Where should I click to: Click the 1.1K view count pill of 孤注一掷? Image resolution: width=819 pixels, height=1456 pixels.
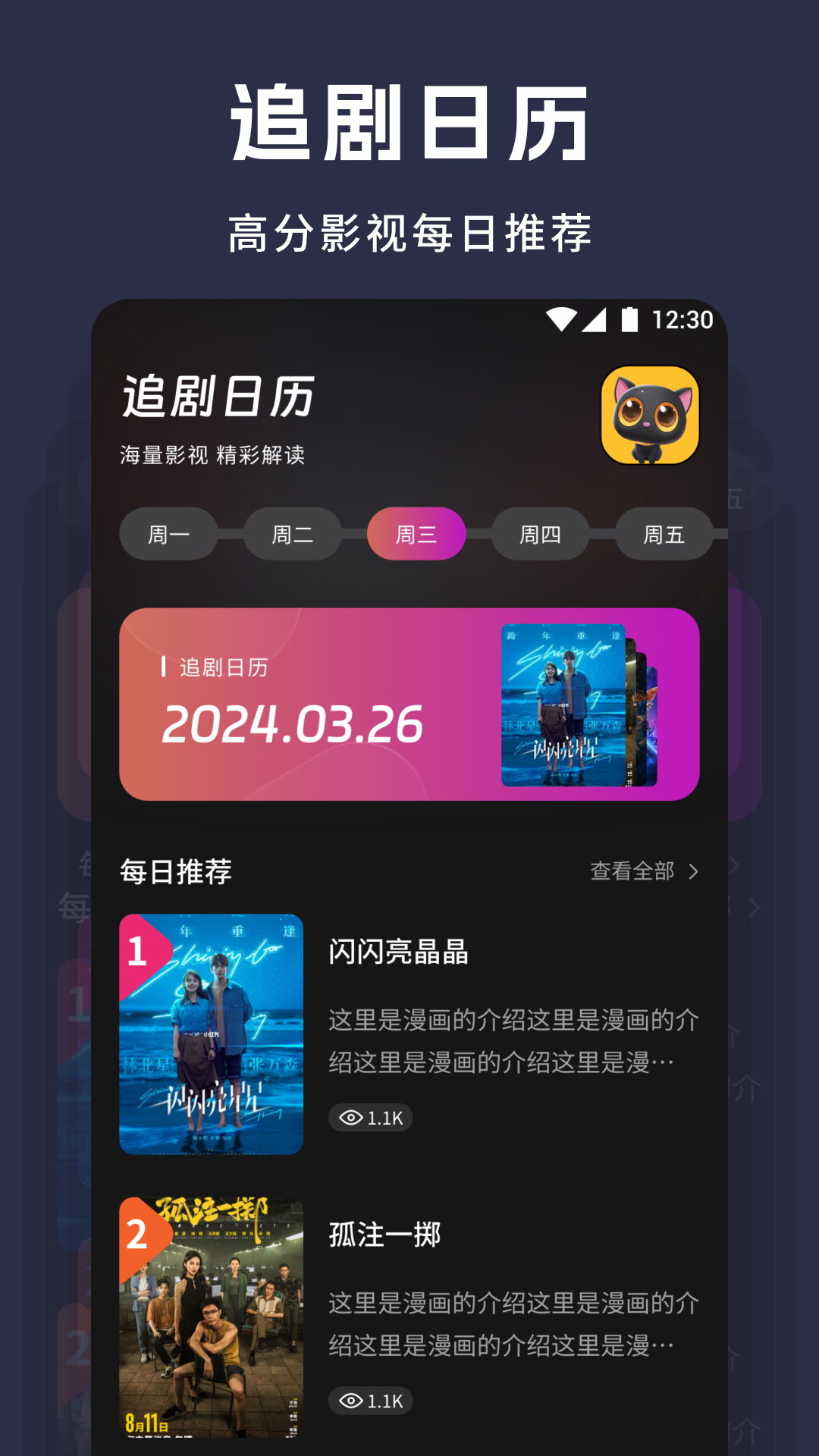pyautogui.click(x=372, y=1399)
